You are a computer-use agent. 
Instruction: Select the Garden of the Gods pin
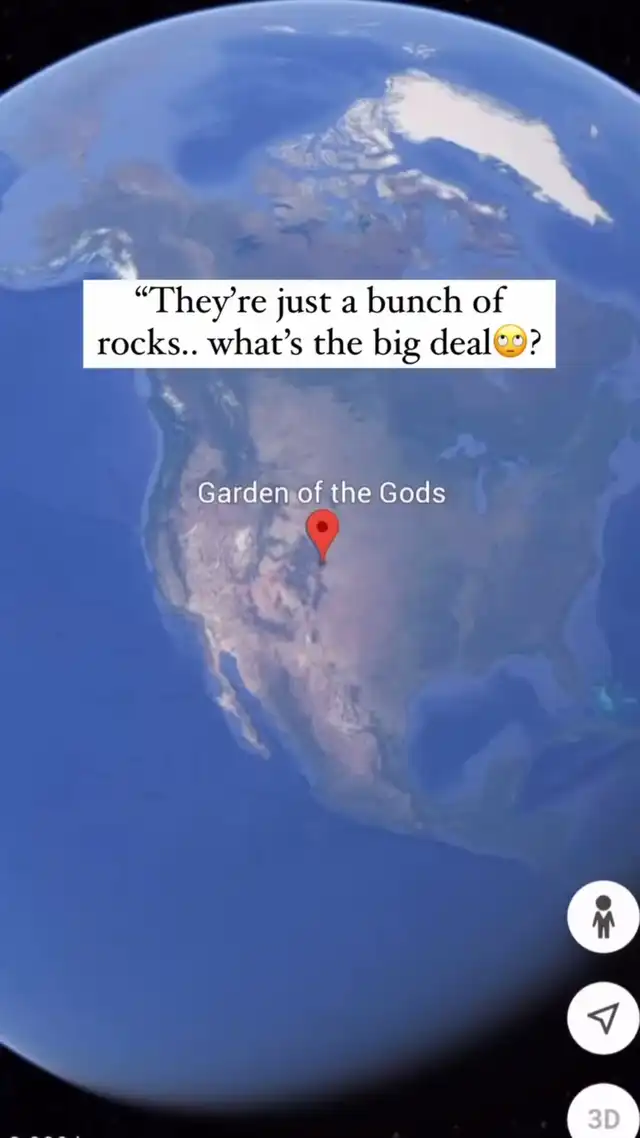322,533
